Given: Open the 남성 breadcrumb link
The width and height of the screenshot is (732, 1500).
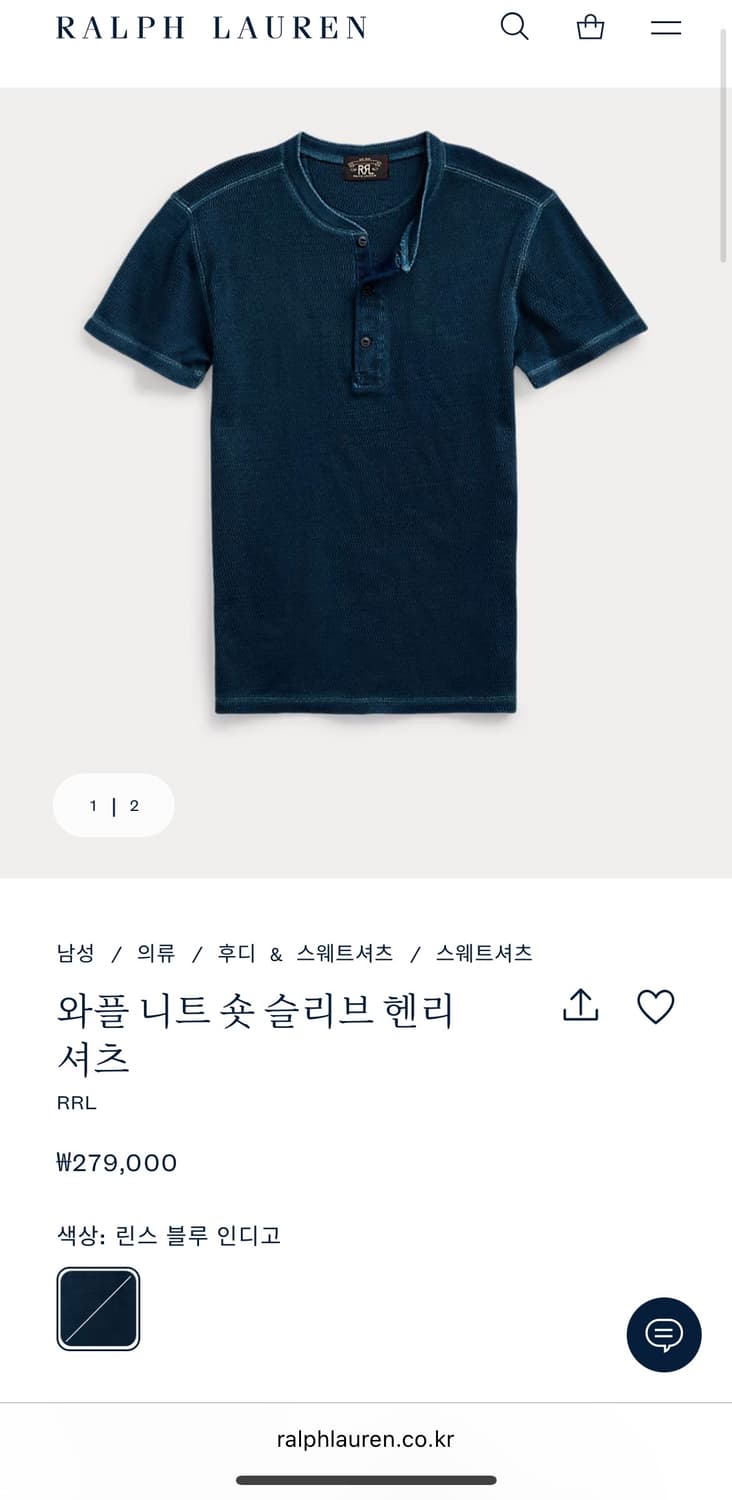Looking at the screenshot, I should click(73, 953).
